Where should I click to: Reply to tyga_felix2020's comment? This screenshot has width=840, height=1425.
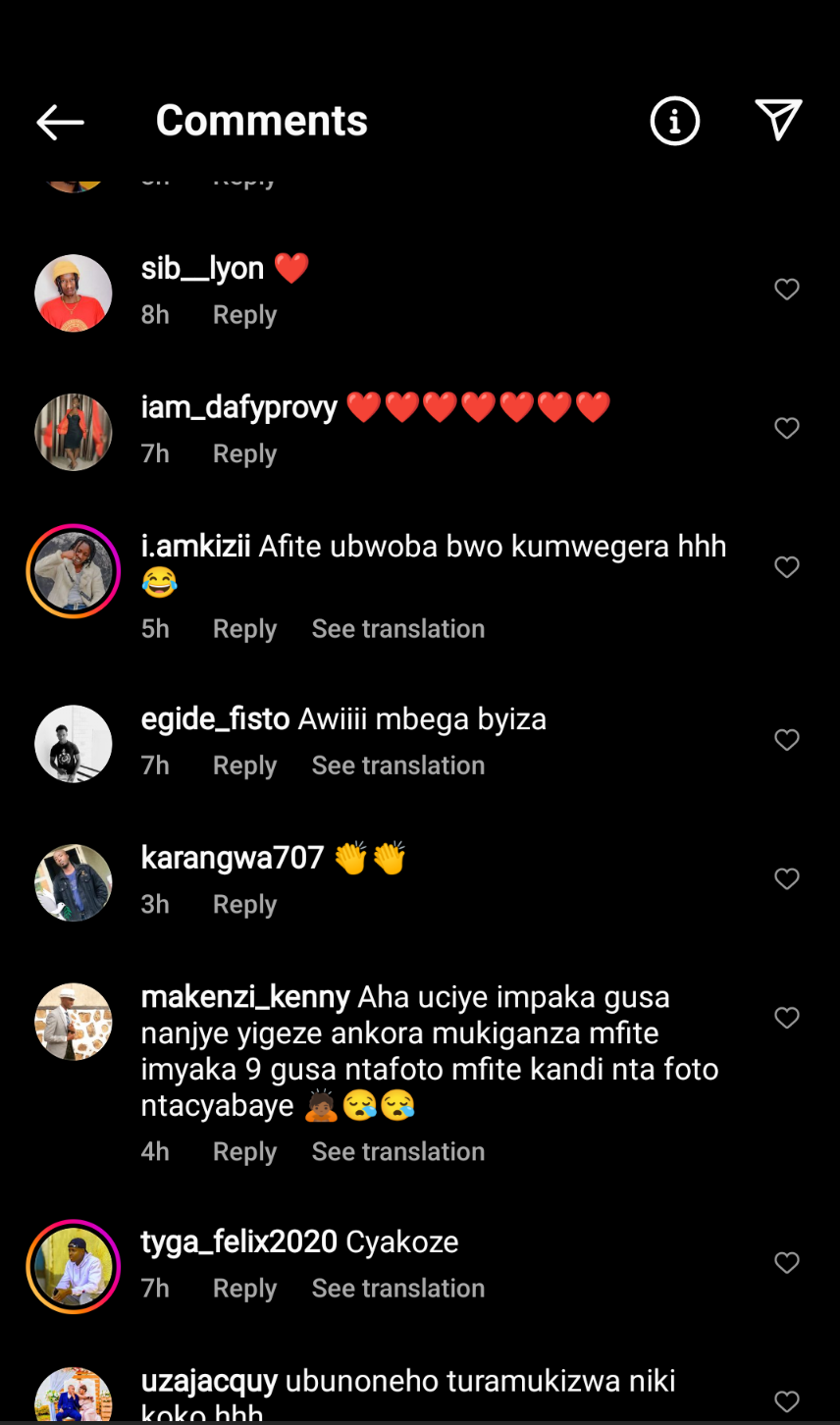tap(244, 1289)
